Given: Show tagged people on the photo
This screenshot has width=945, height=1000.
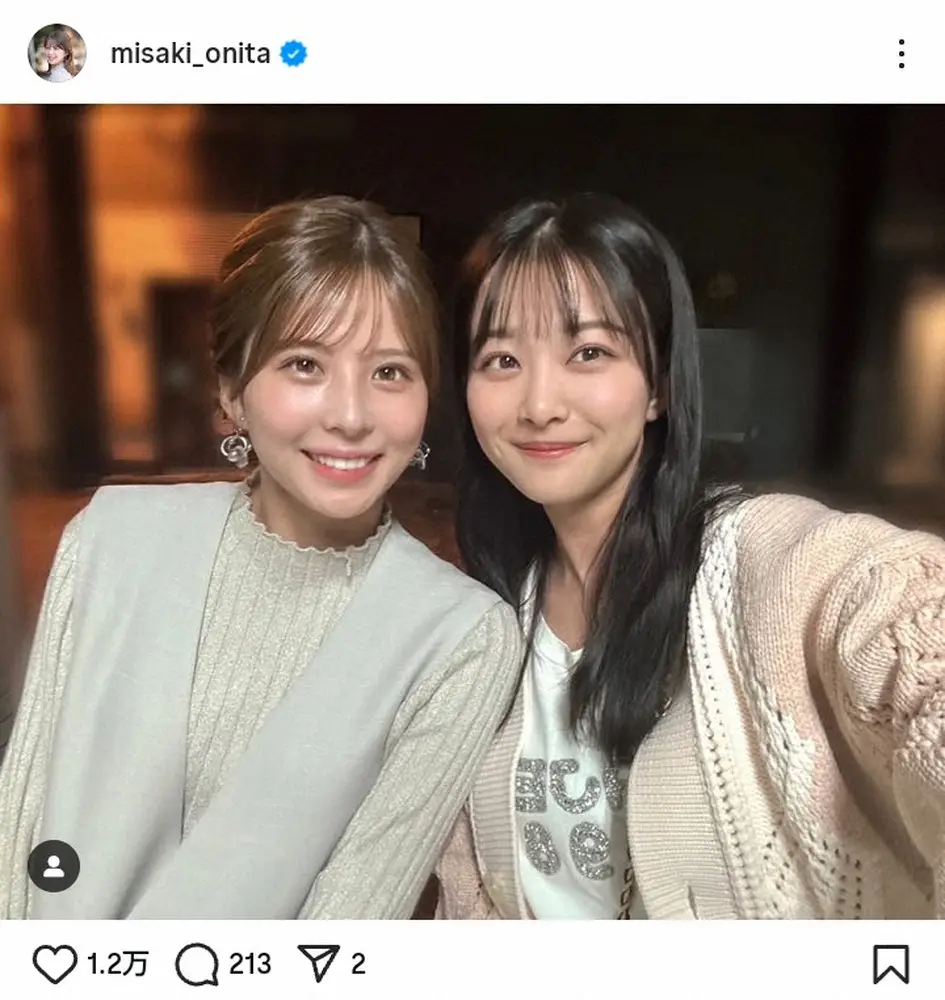Looking at the screenshot, I should 53,866.
